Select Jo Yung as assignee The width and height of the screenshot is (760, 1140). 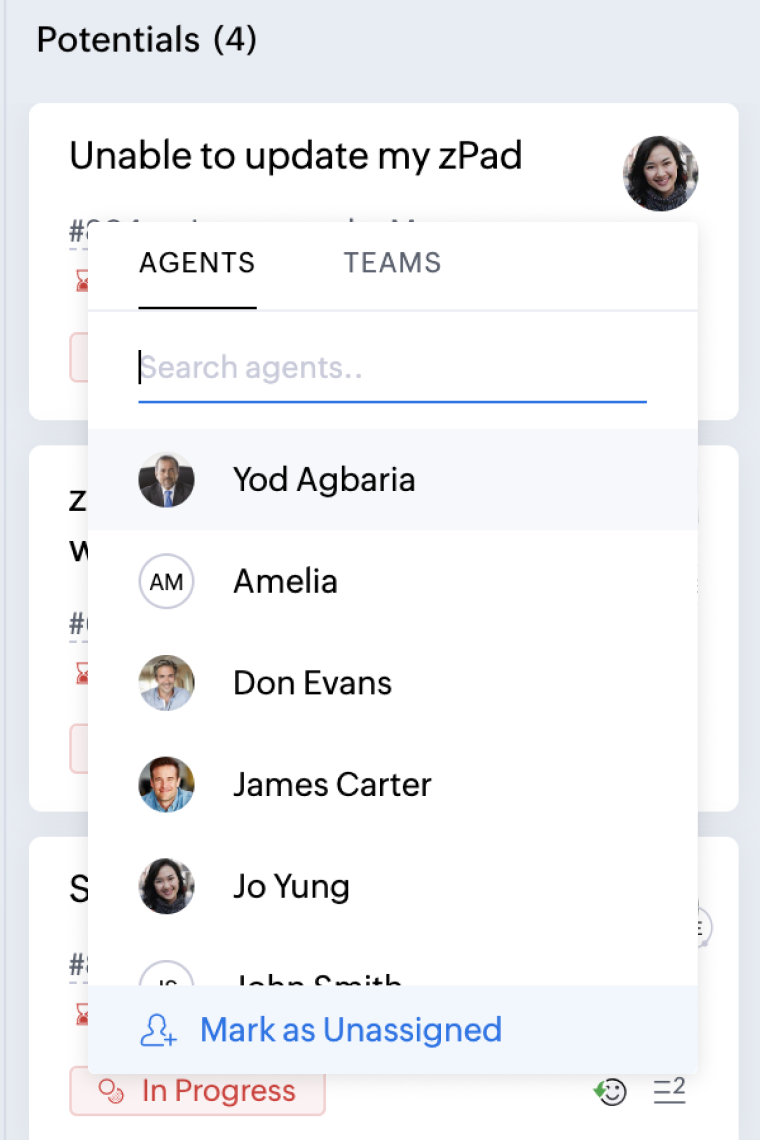tap(291, 887)
